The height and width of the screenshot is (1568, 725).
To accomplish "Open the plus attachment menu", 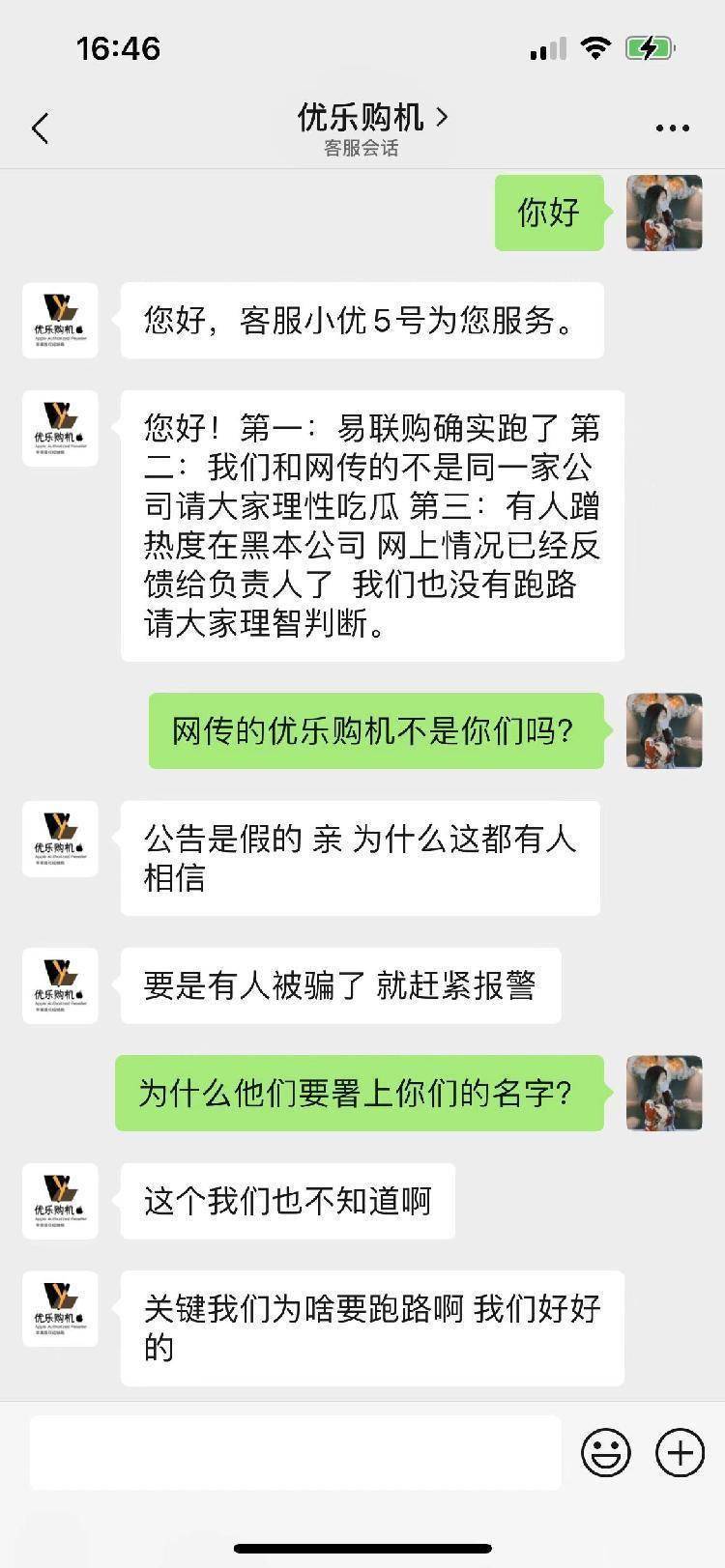I will click(x=681, y=1452).
